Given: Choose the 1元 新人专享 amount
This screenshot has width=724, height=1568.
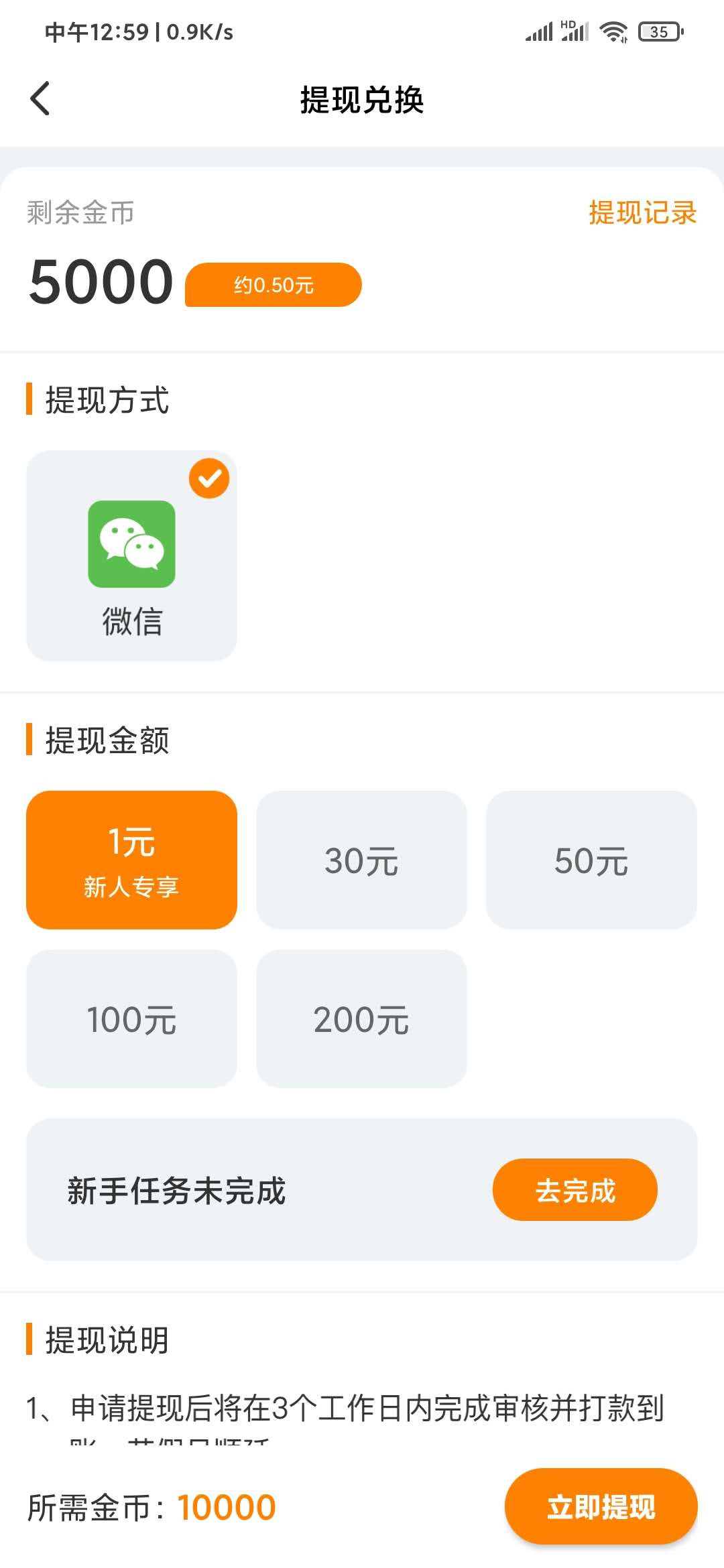Looking at the screenshot, I should click(x=131, y=860).
